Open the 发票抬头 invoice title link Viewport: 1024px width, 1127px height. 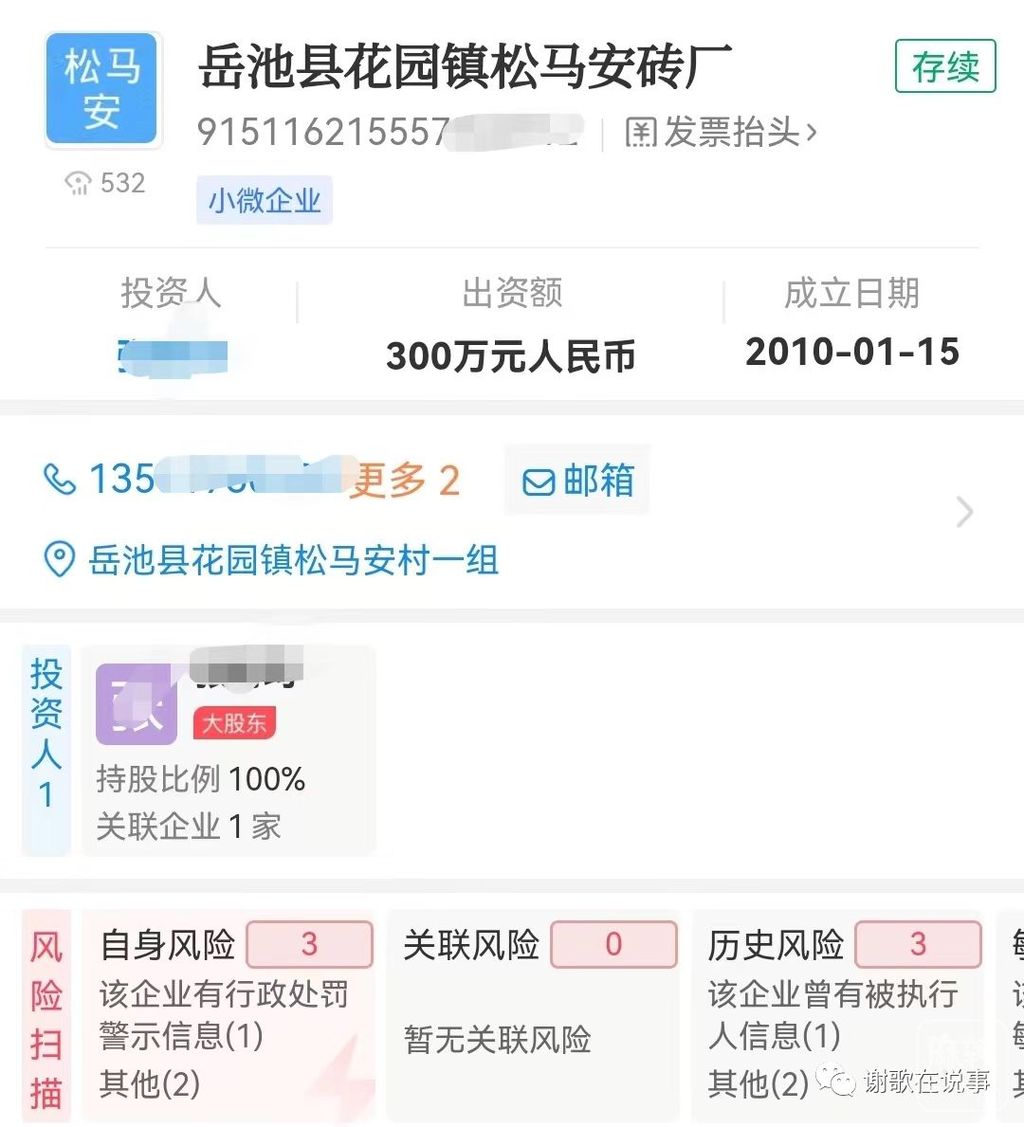pos(720,132)
